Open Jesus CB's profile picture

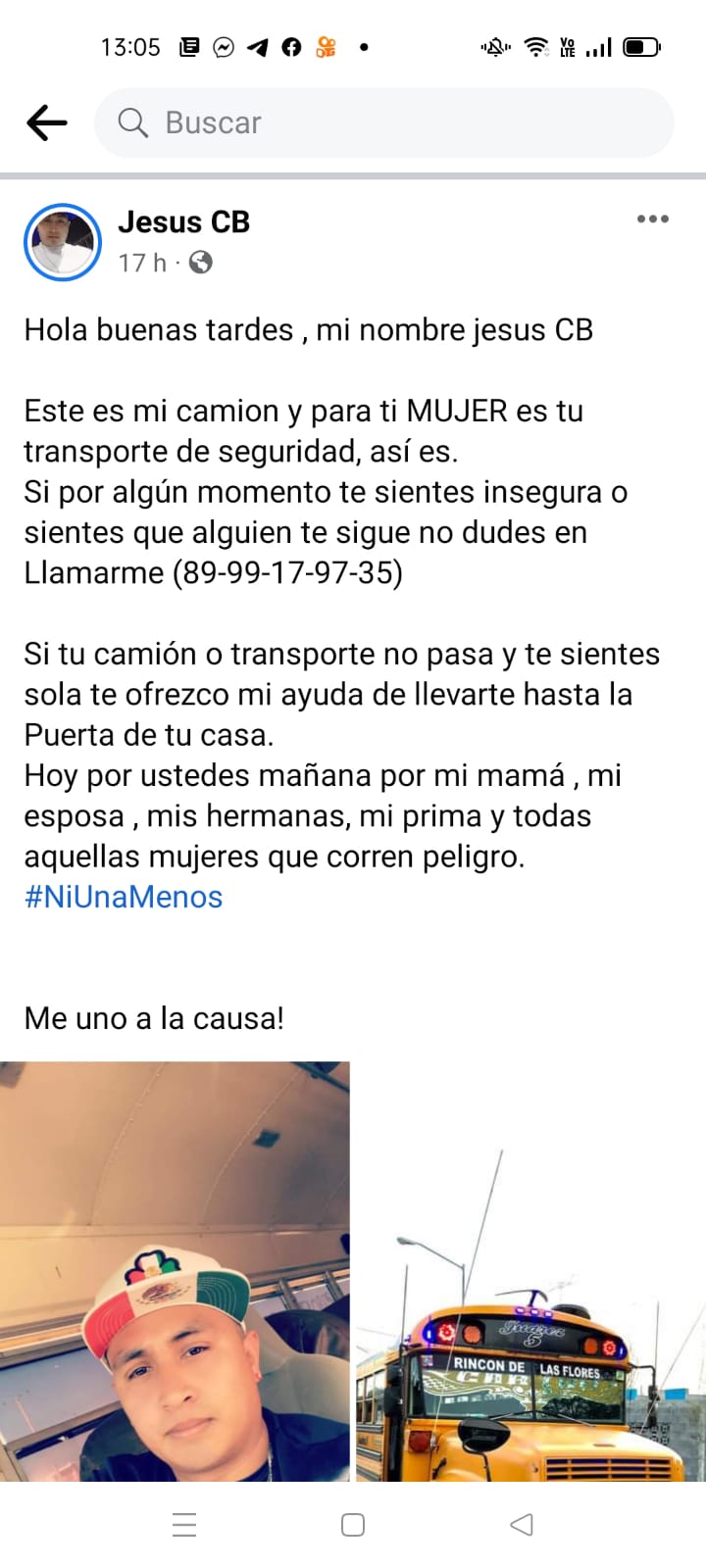pyautogui.click(x=63, y=242)
